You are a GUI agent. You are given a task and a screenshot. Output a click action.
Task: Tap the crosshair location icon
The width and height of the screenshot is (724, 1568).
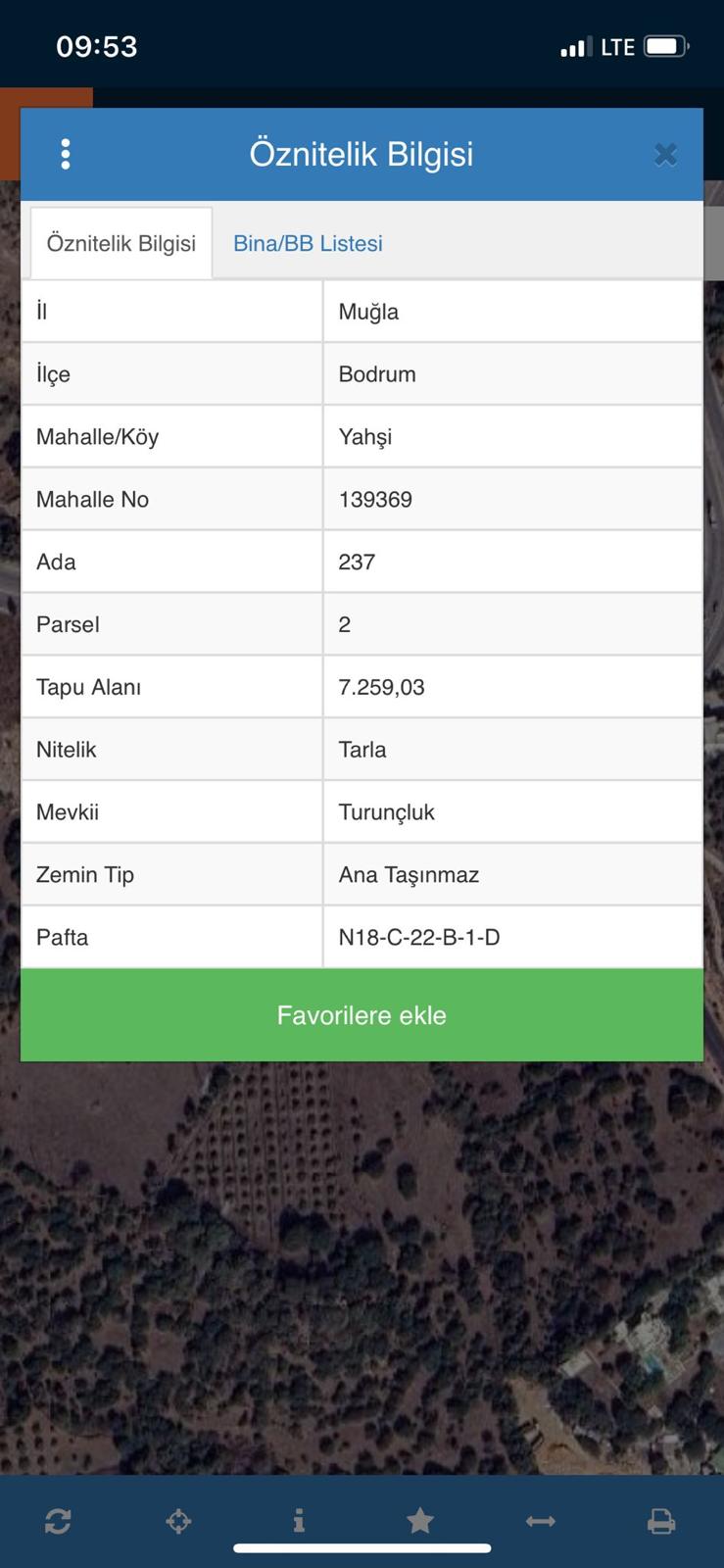click(x=178, y=1521)
